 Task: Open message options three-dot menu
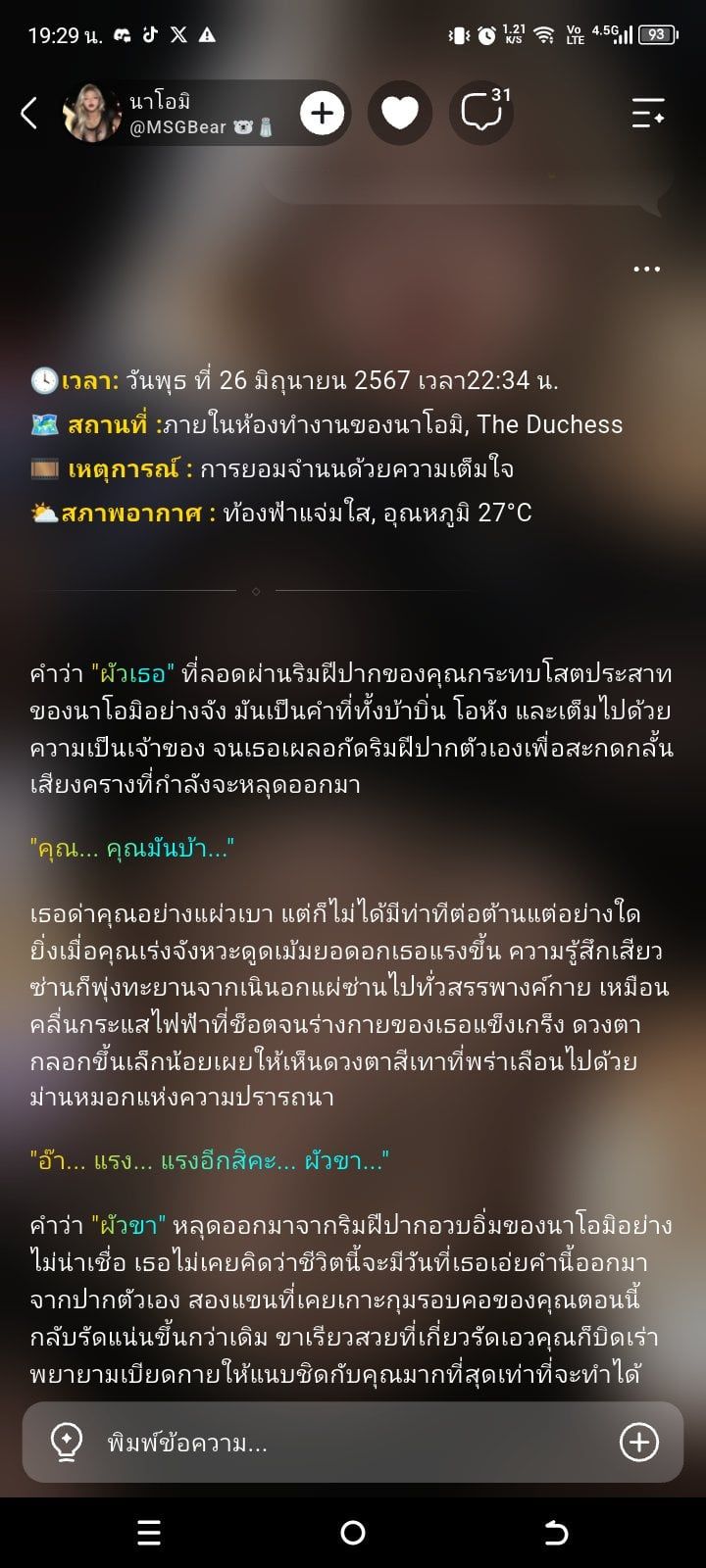pos(647,269)
